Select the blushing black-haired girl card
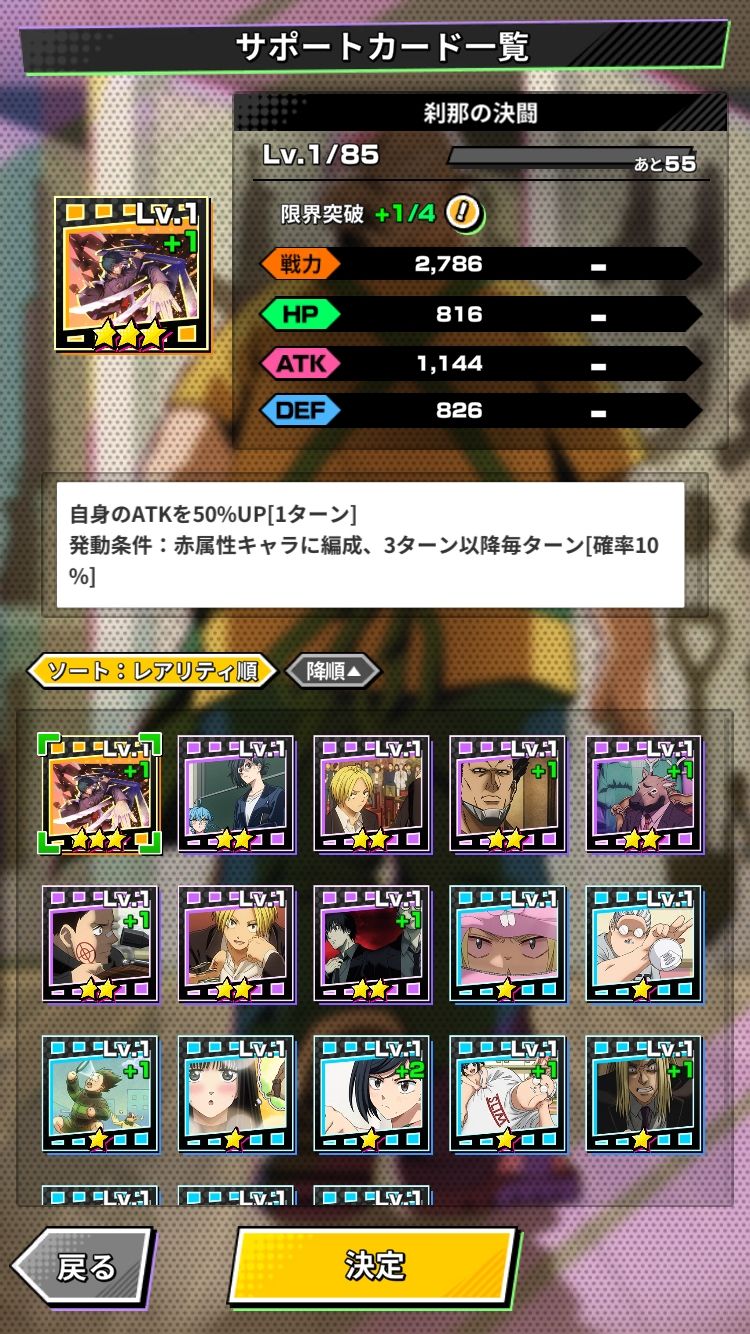 (x=235, y=1094)
